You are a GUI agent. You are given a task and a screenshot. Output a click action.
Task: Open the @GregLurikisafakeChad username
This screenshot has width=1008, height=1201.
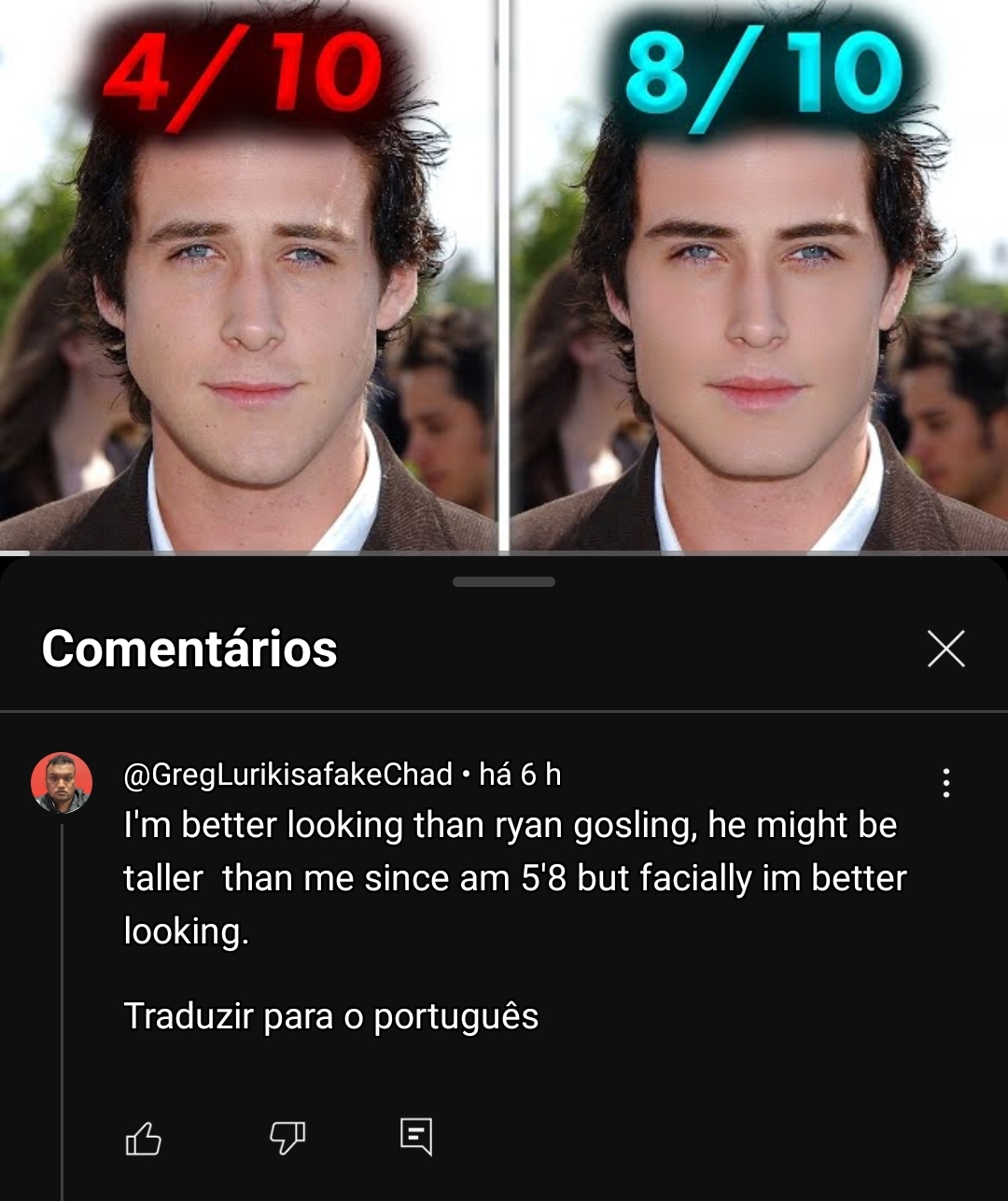point(287,775)
